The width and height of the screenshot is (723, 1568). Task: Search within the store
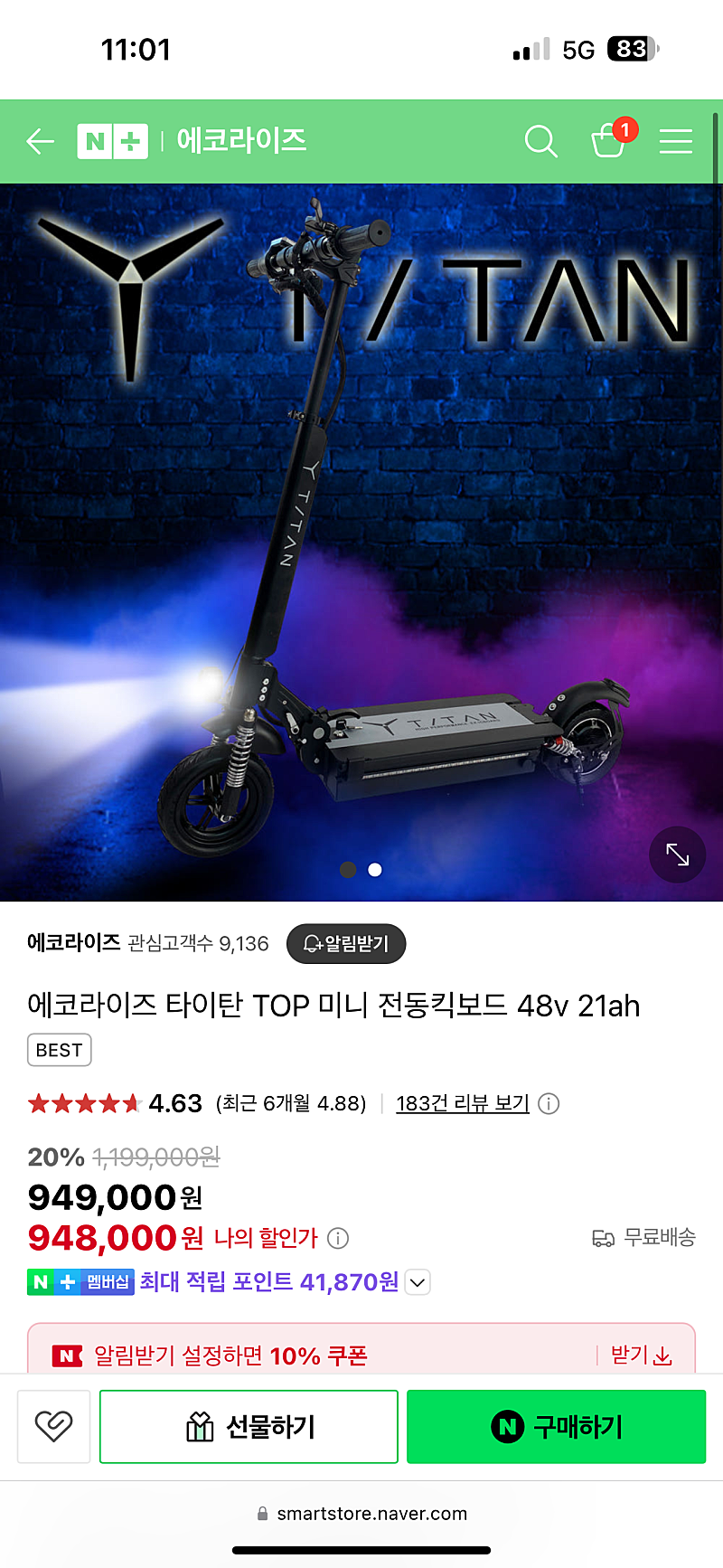[x=540, y=141]
